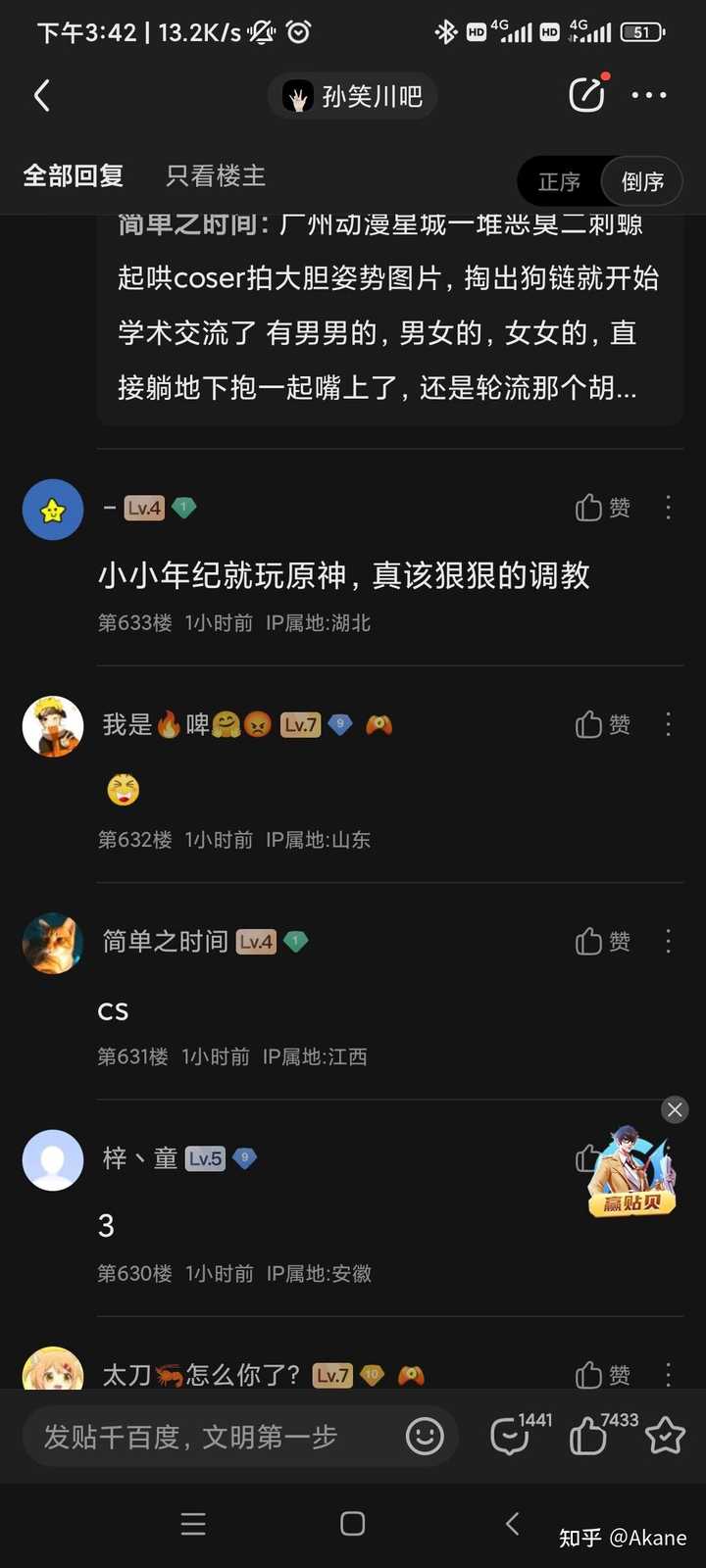Dismiss the 赢贴贝 floating banner
706x1568 pixels.
(675, 1109)
